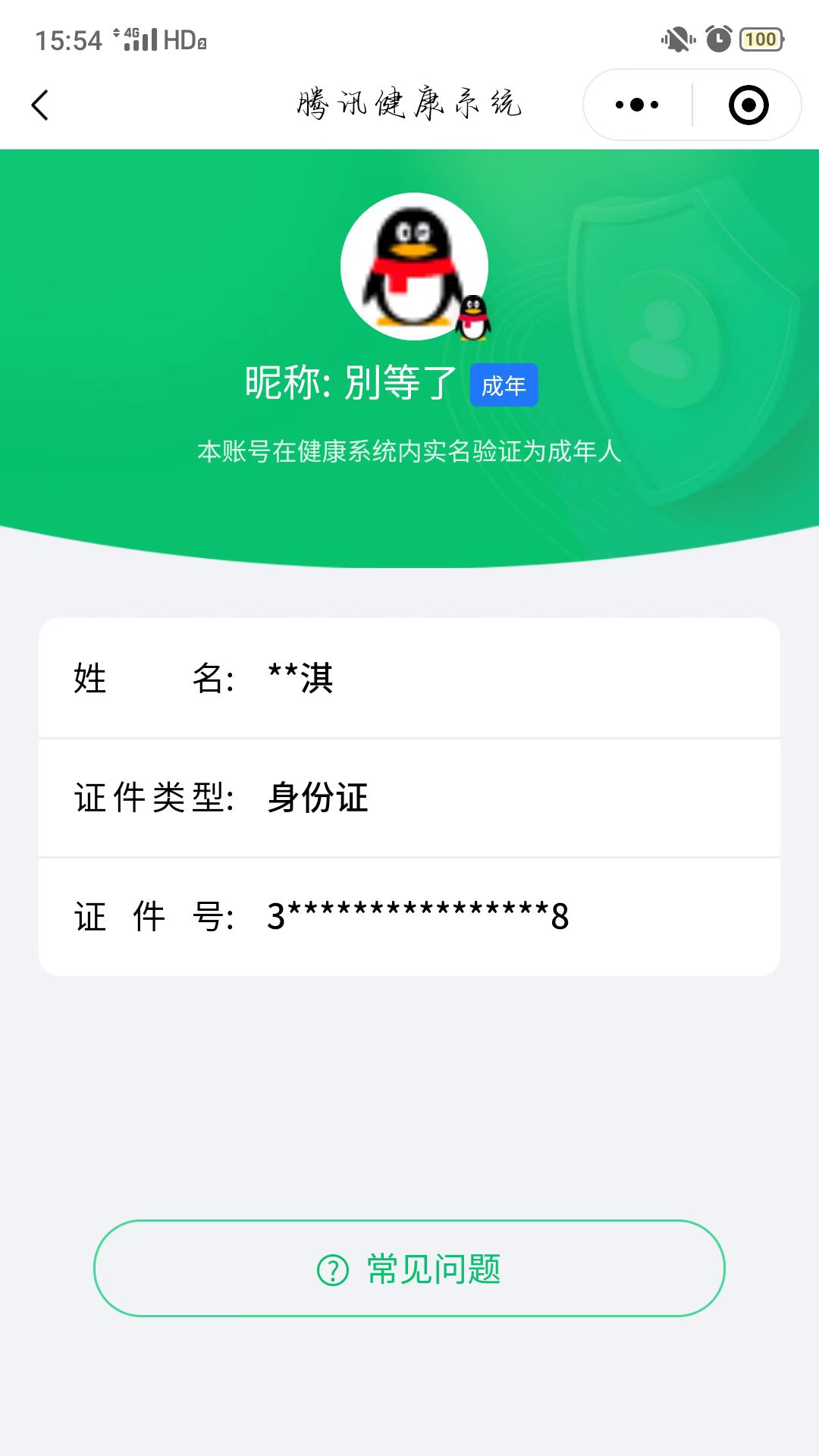Go back using the top-left arrow
The width and height of the screenshot is (819, 1456).
tap(41, 105)
